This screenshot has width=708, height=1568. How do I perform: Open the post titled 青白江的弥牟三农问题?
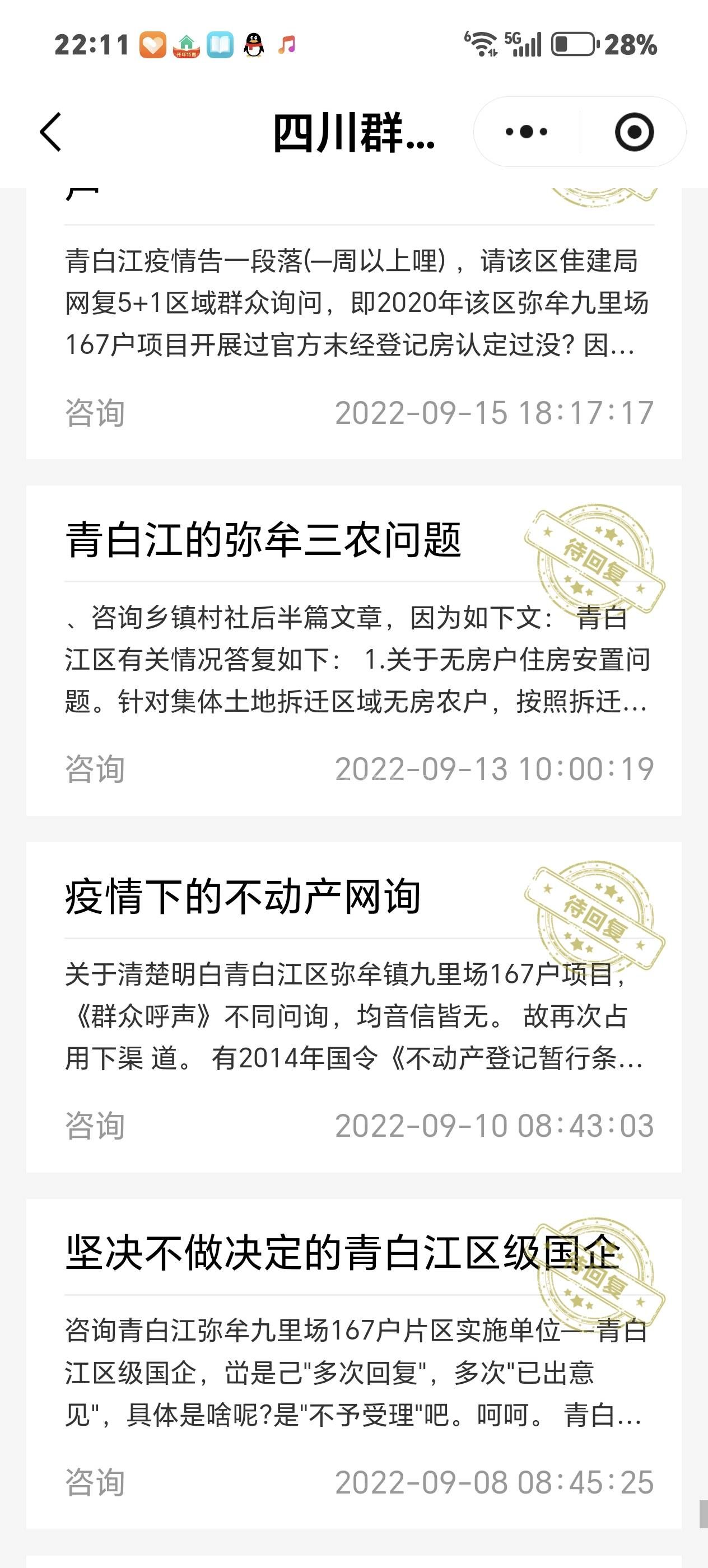[263, 540]
